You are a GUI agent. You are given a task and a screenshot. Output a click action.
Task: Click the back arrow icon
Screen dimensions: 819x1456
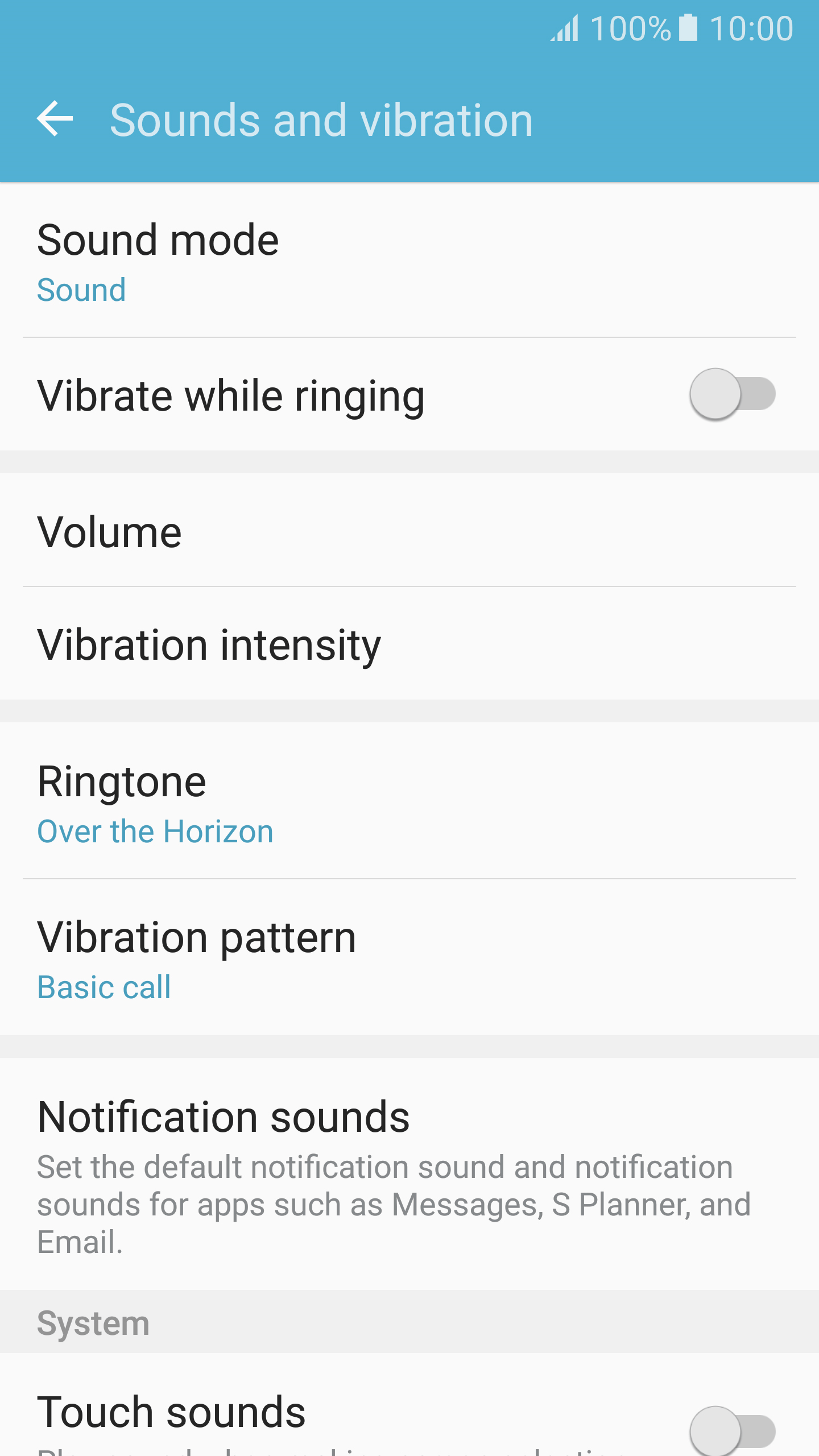click(56, 119)
